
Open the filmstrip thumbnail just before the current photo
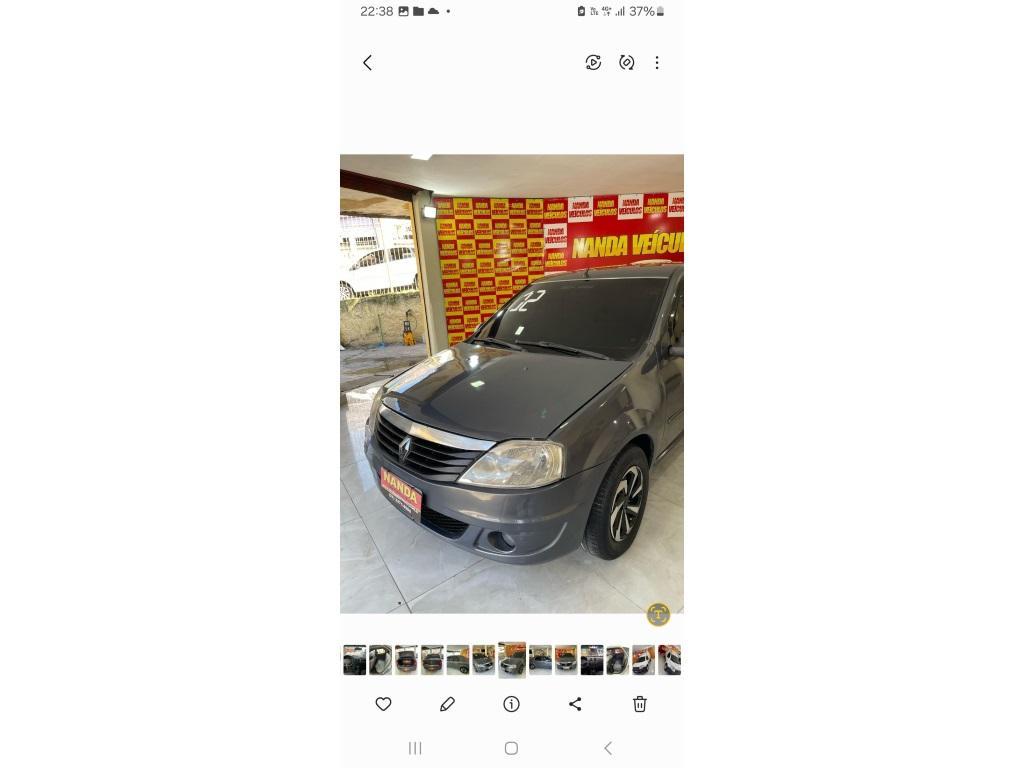point(484,660)
